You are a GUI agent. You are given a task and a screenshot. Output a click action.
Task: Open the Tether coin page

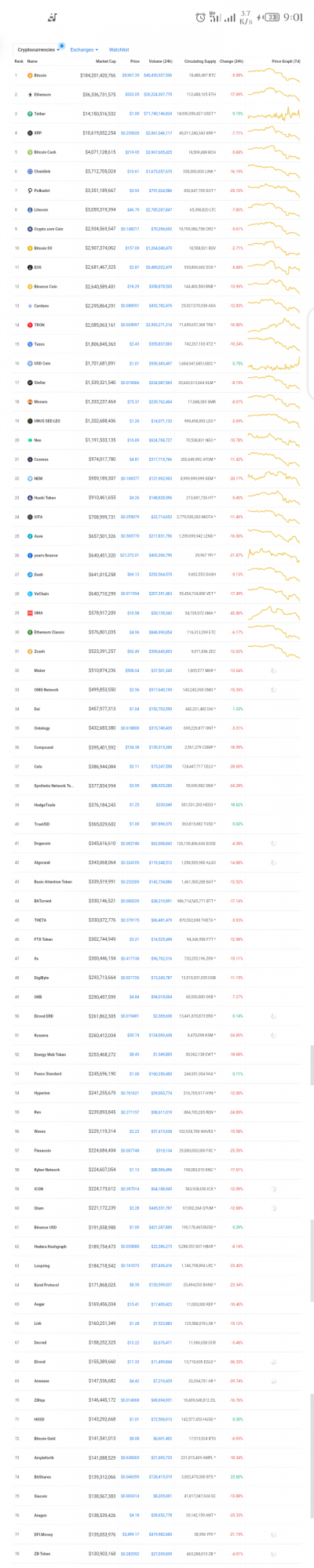tap(39, 114)
